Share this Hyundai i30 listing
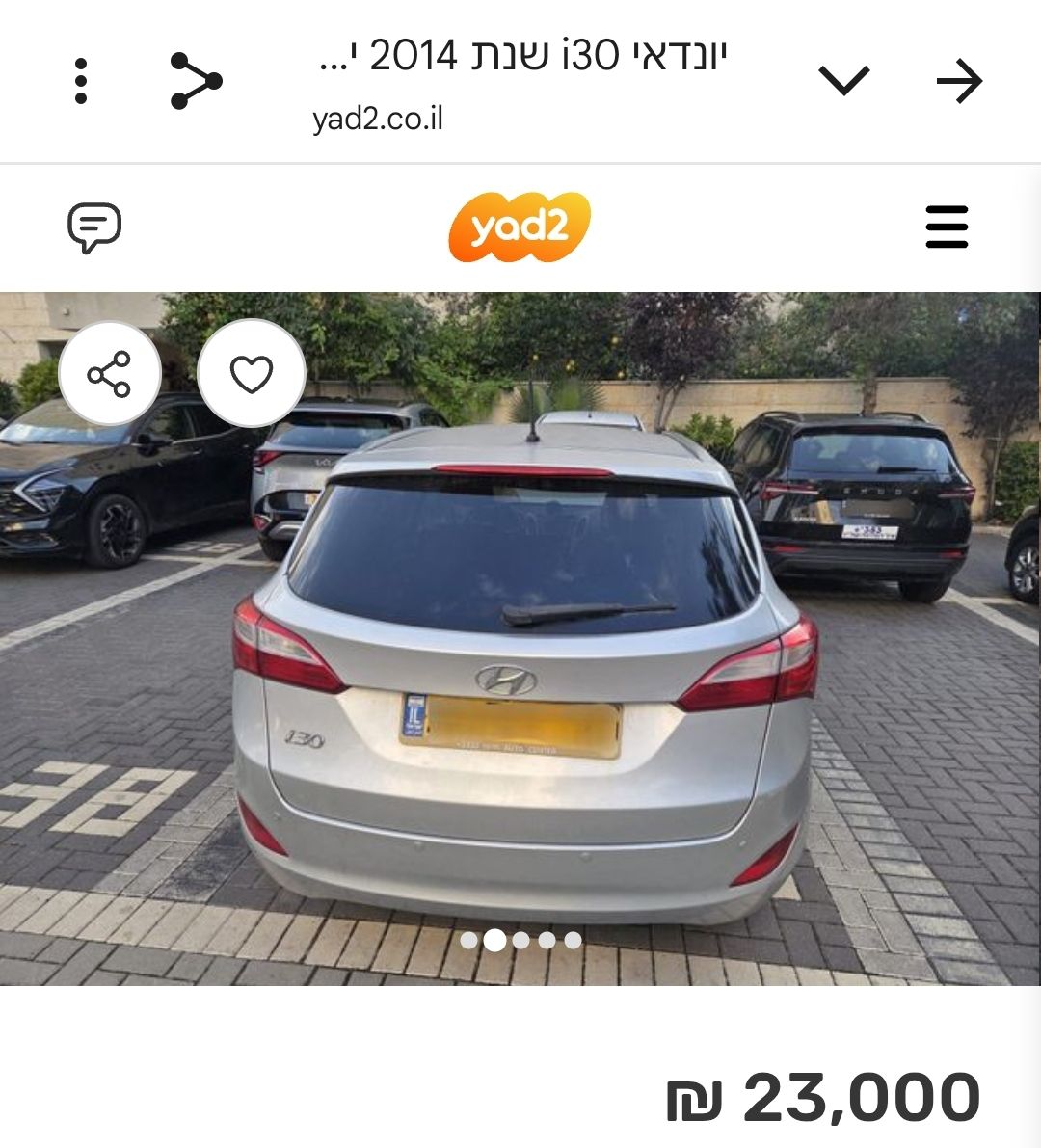The image size is (1041, 1148). (x=109, y=374)
